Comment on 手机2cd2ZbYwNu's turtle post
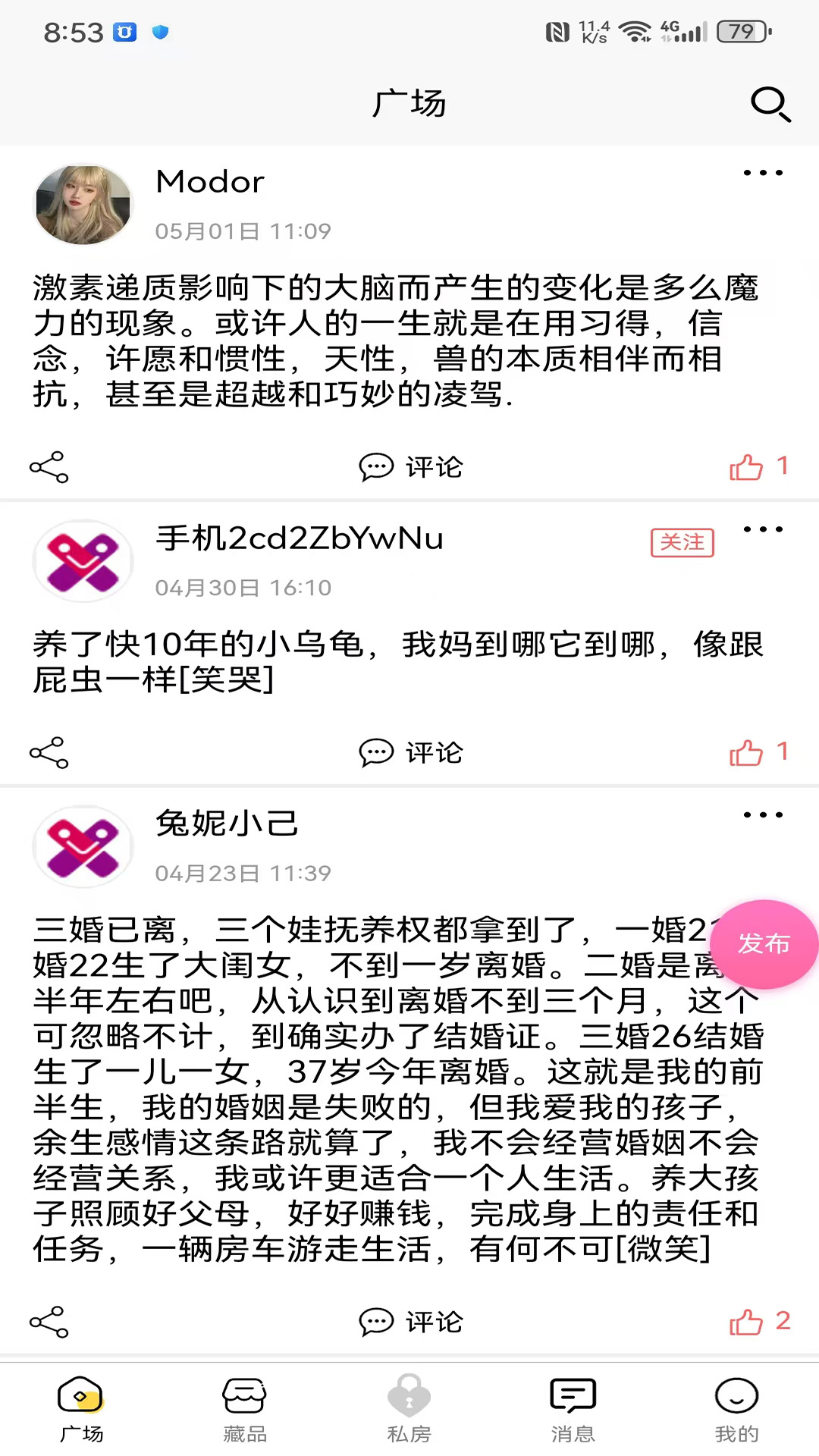Viewport: 819px width, 1456px height. coord(410,752)
